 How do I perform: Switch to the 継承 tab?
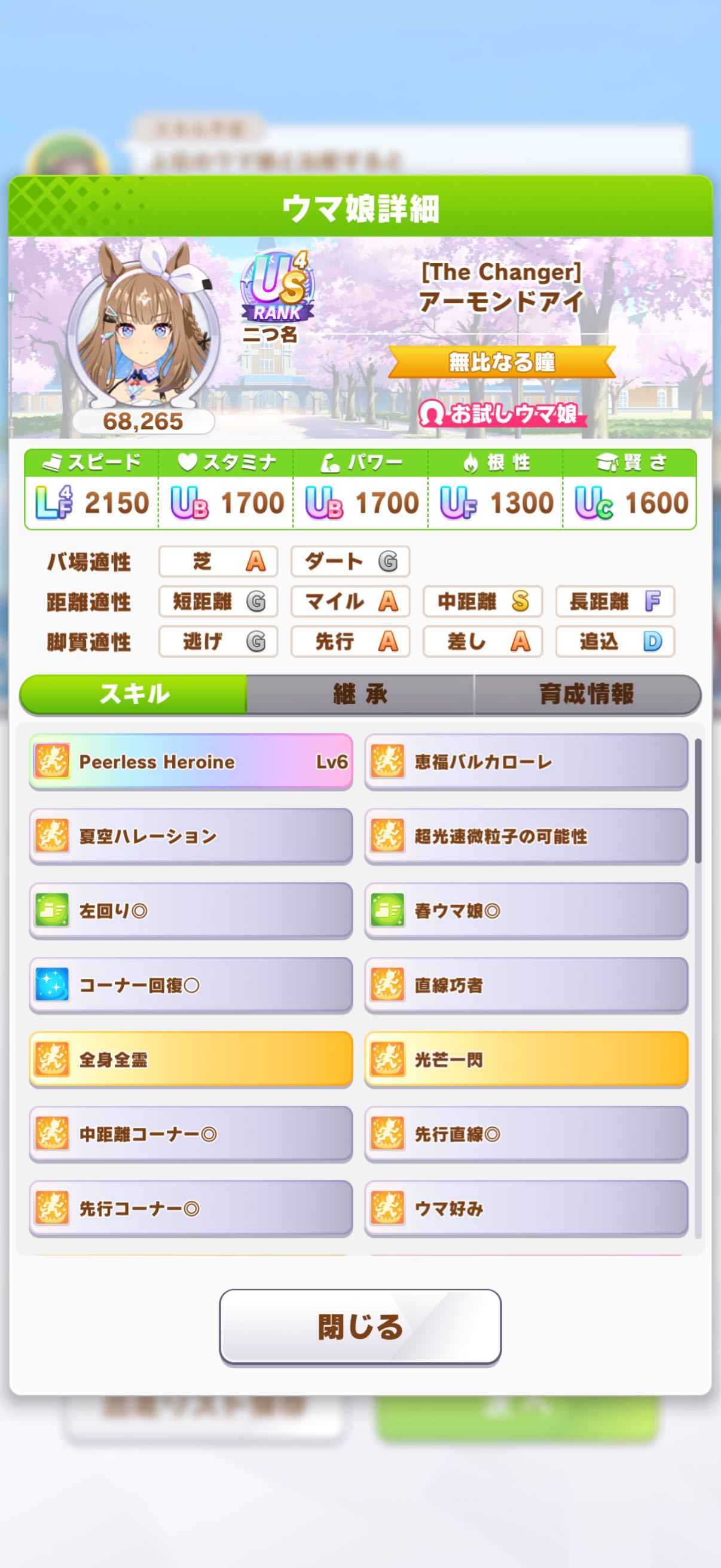360,694
